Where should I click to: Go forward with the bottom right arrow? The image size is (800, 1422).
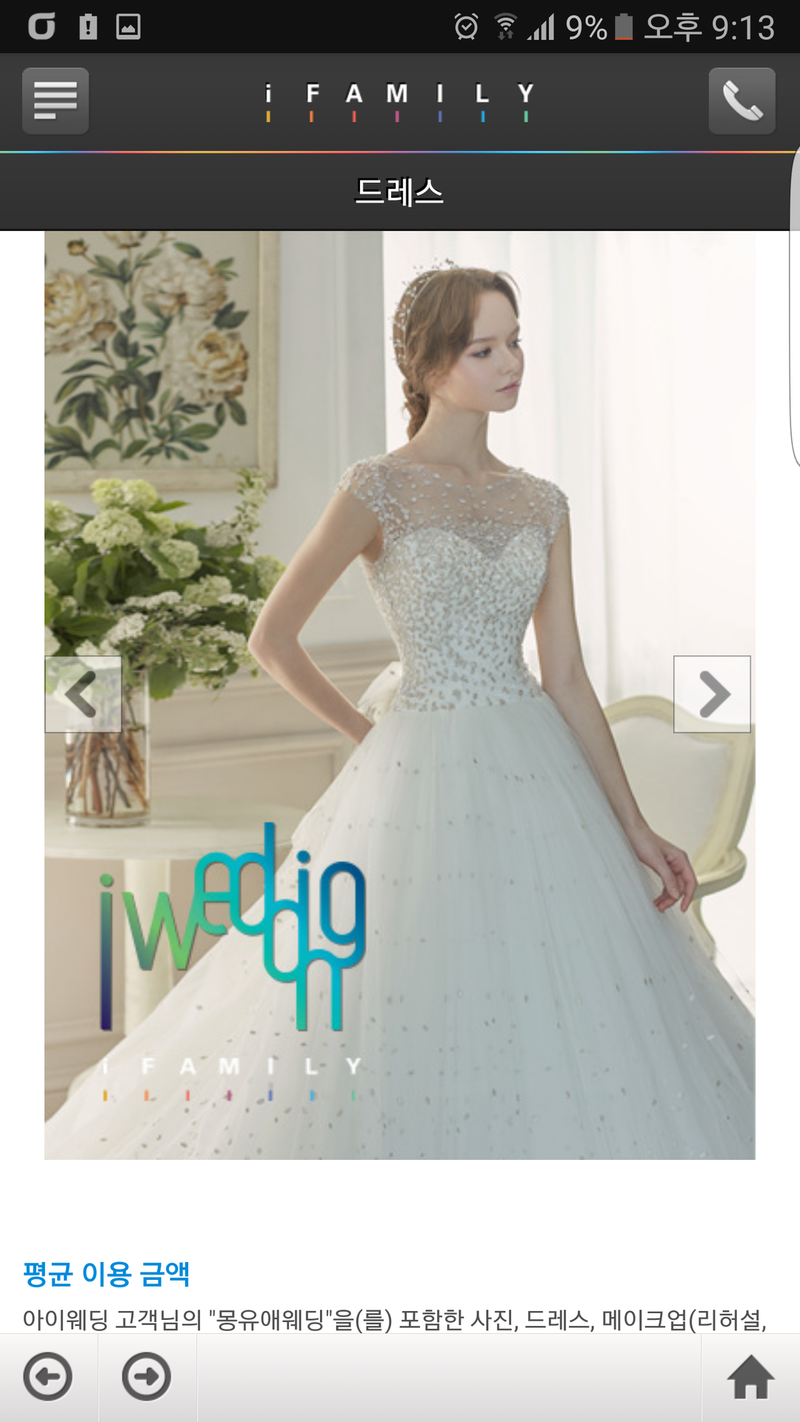146,1378
